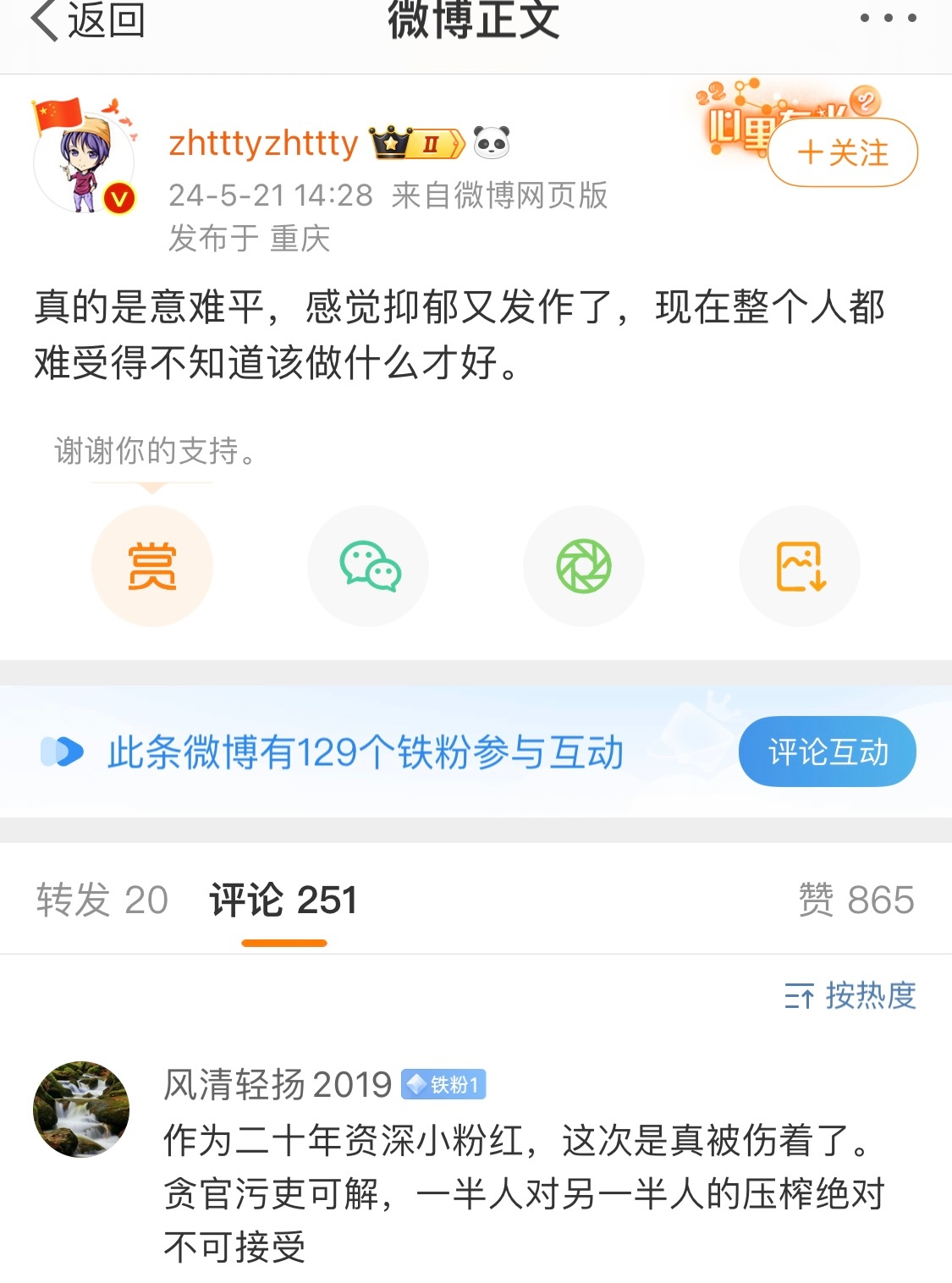Open zhtttyzhttty's profile avatar
Image resolution: width=952 pixels, height=1283 pixels.
[84, 161]
